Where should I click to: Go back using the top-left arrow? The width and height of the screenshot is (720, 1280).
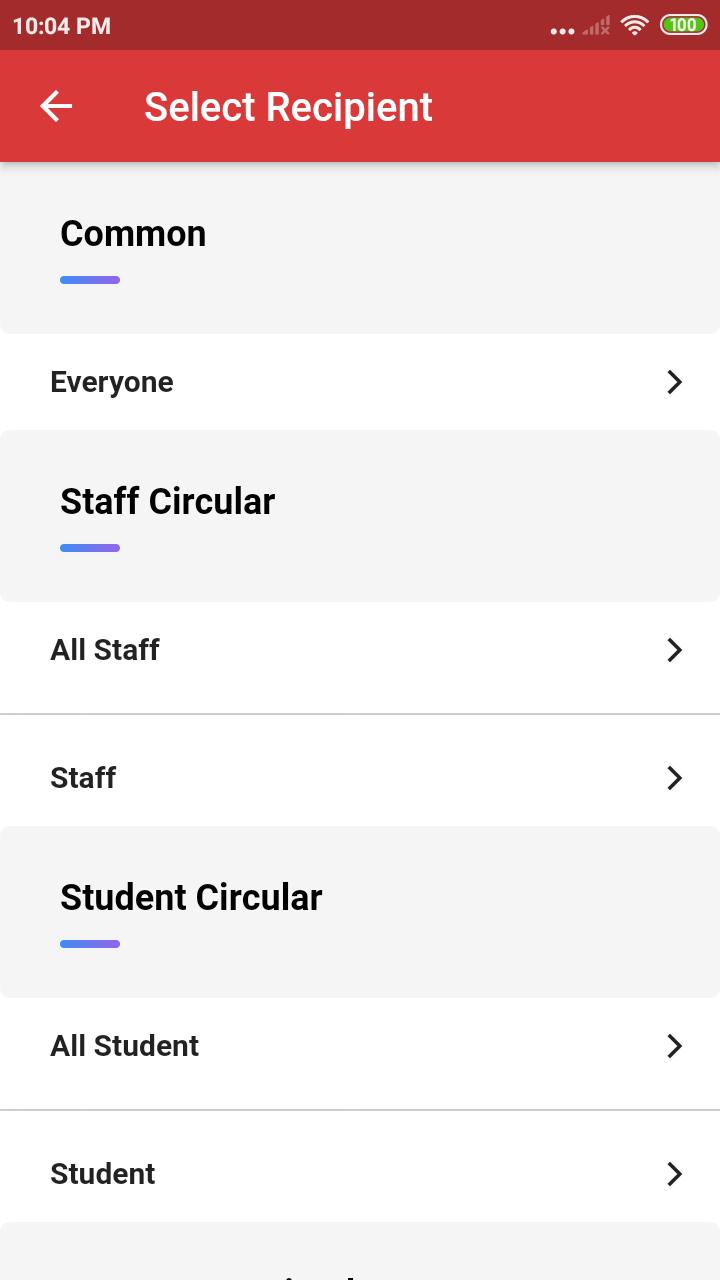[56, 107]
